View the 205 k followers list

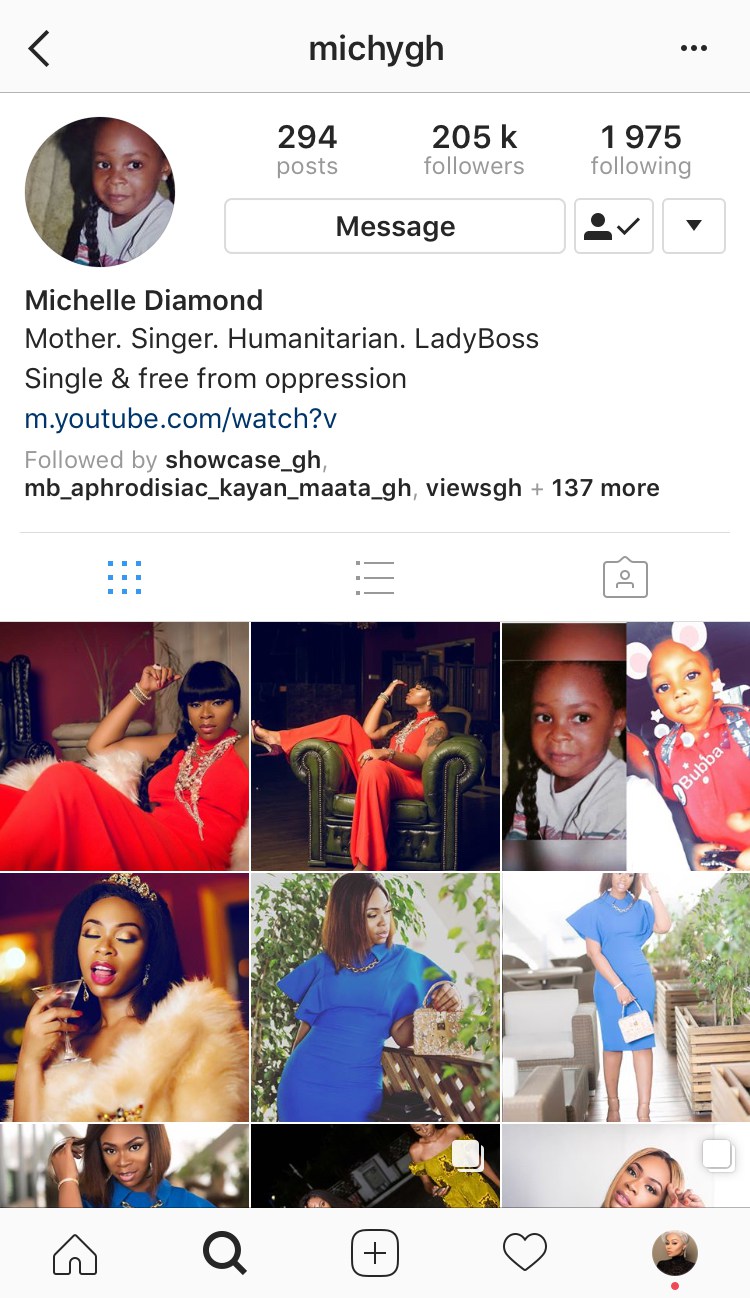pyautogui.click(x=473, y=149)
